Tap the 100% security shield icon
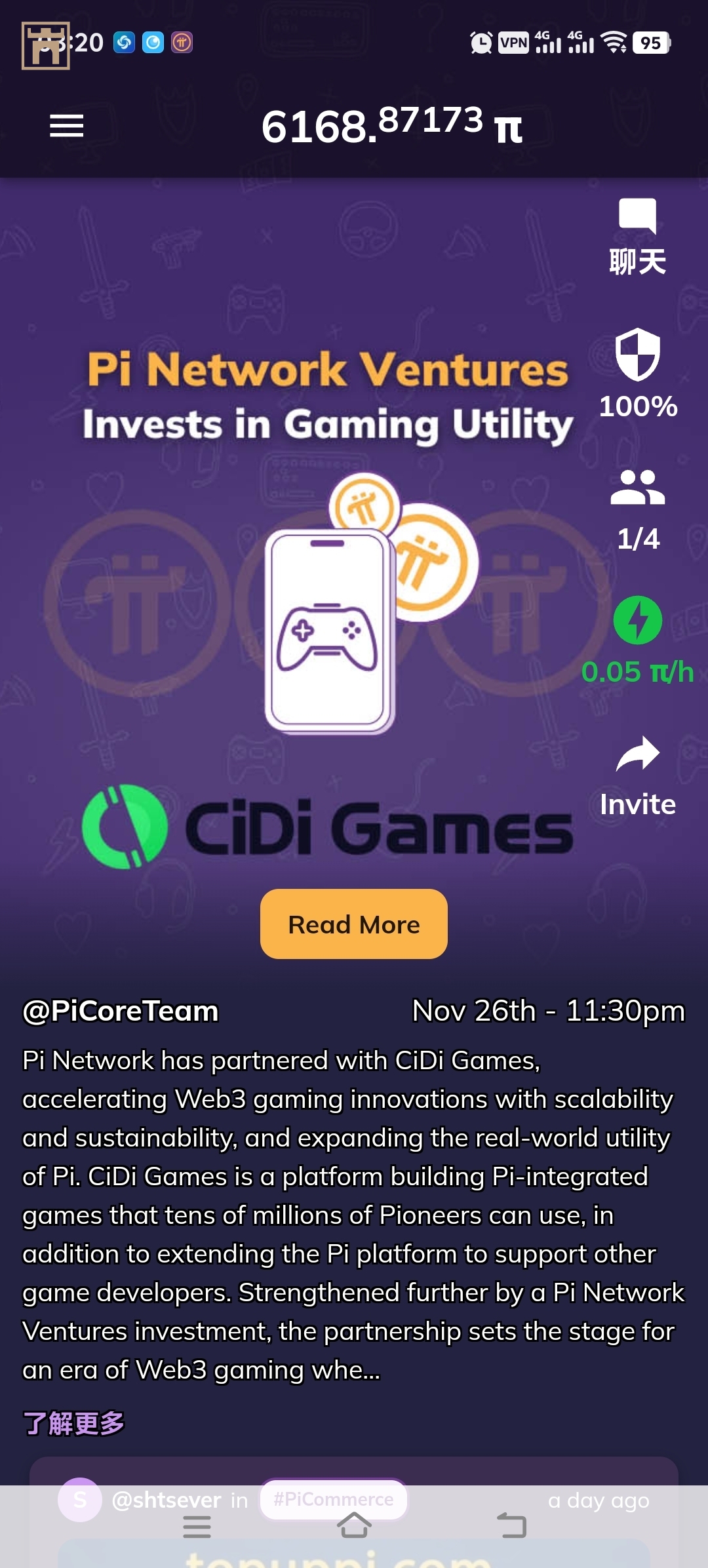 tap(637, 355)
